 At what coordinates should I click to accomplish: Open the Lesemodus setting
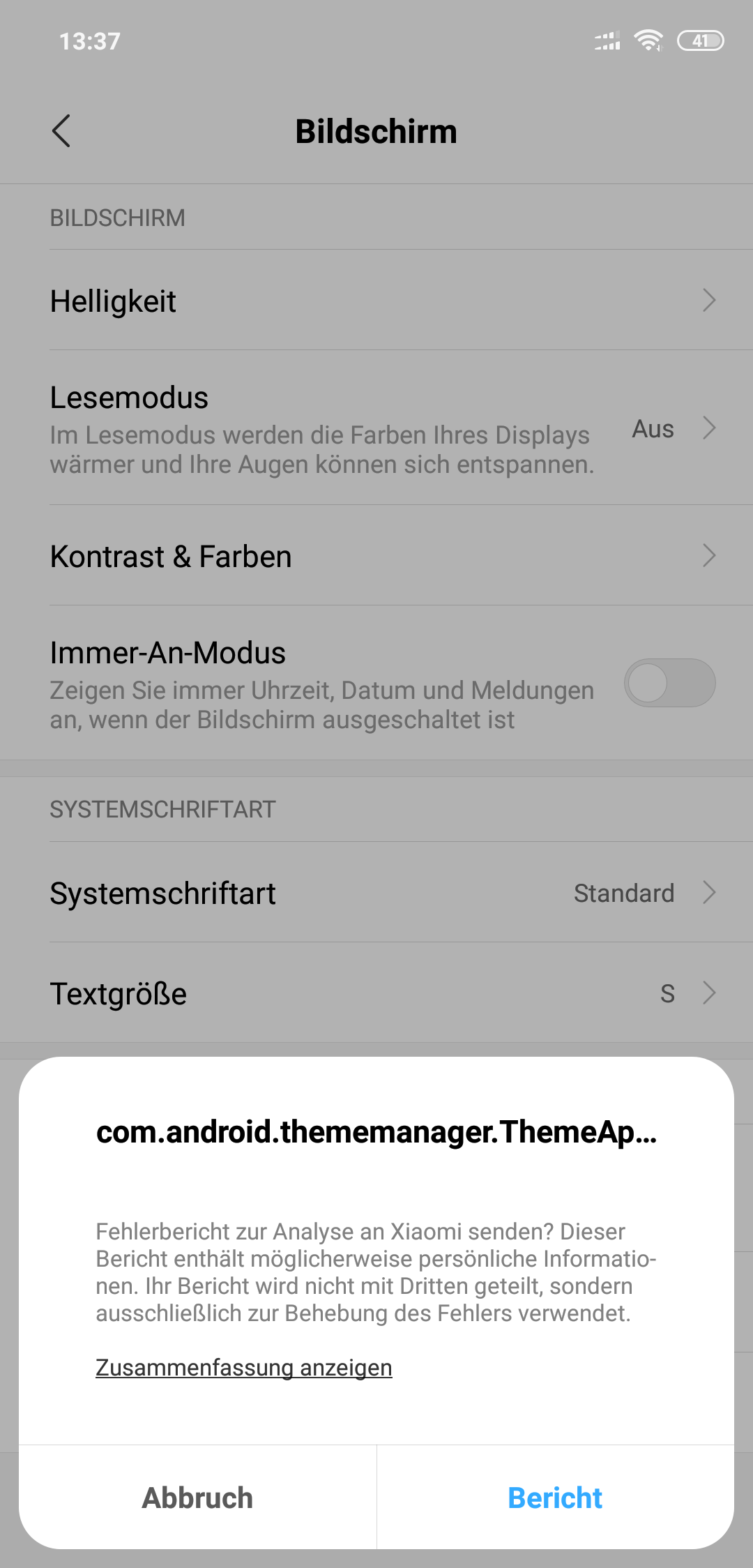376,428
